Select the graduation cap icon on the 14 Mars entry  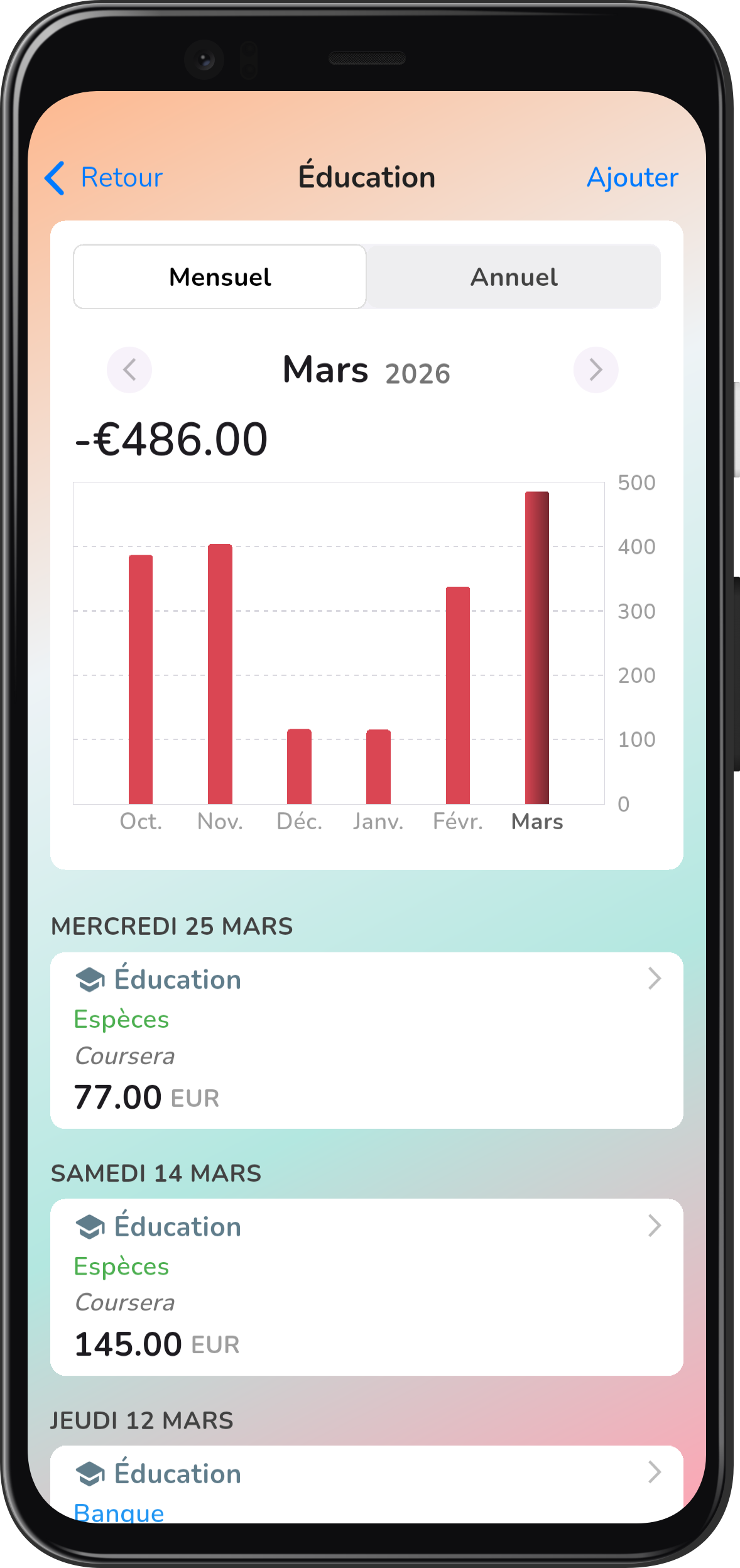coord(91,1226)
